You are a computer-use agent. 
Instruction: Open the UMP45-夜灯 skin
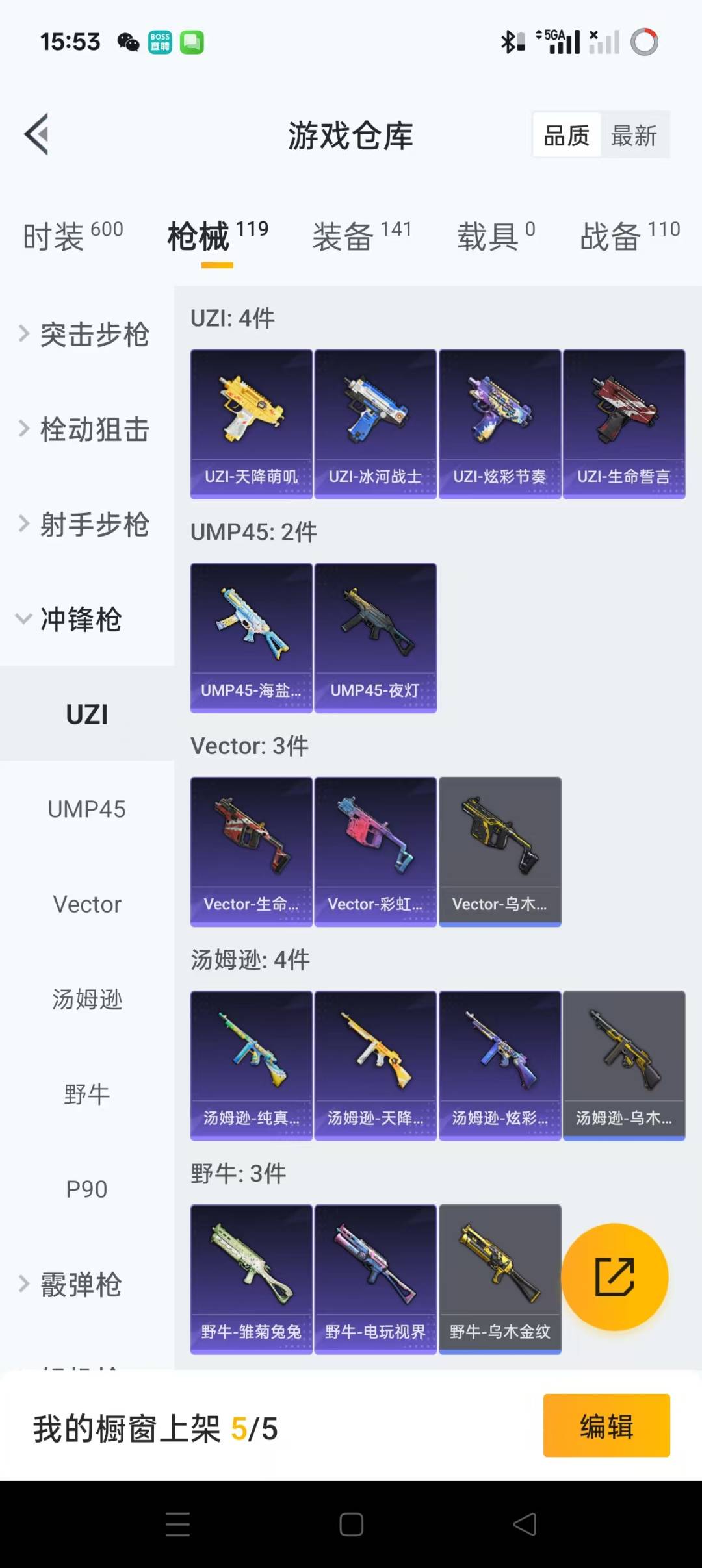coord(375,638)
